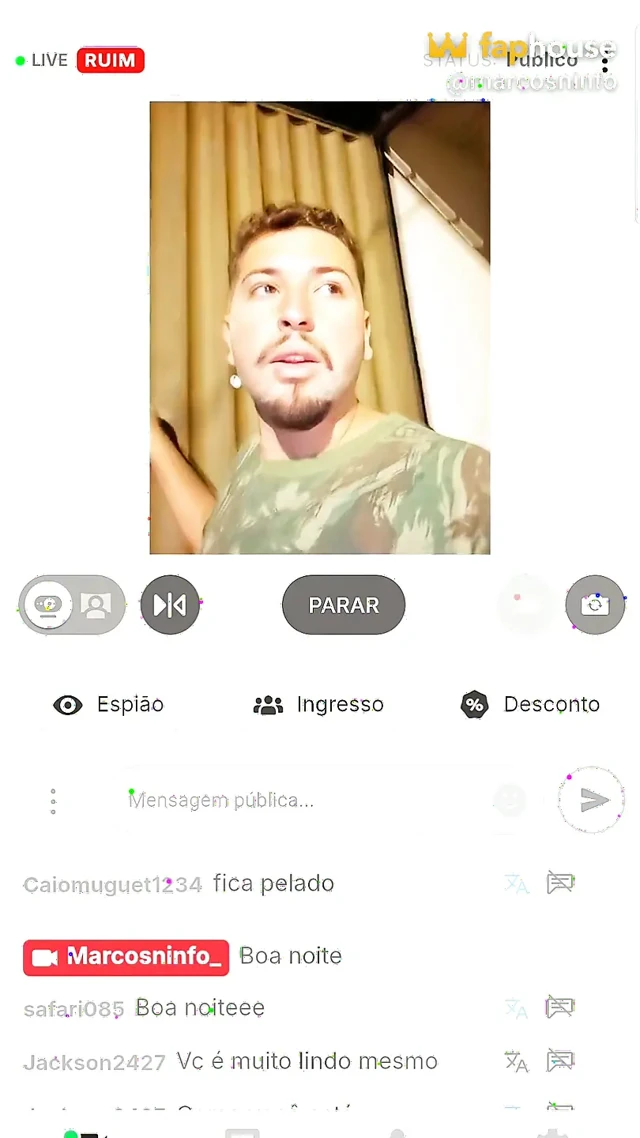The height and width of the screenshot is (1138, 640).
Task: Stop the live stream with PARAR
Action: pyautogui.click(x=343, y=605)
